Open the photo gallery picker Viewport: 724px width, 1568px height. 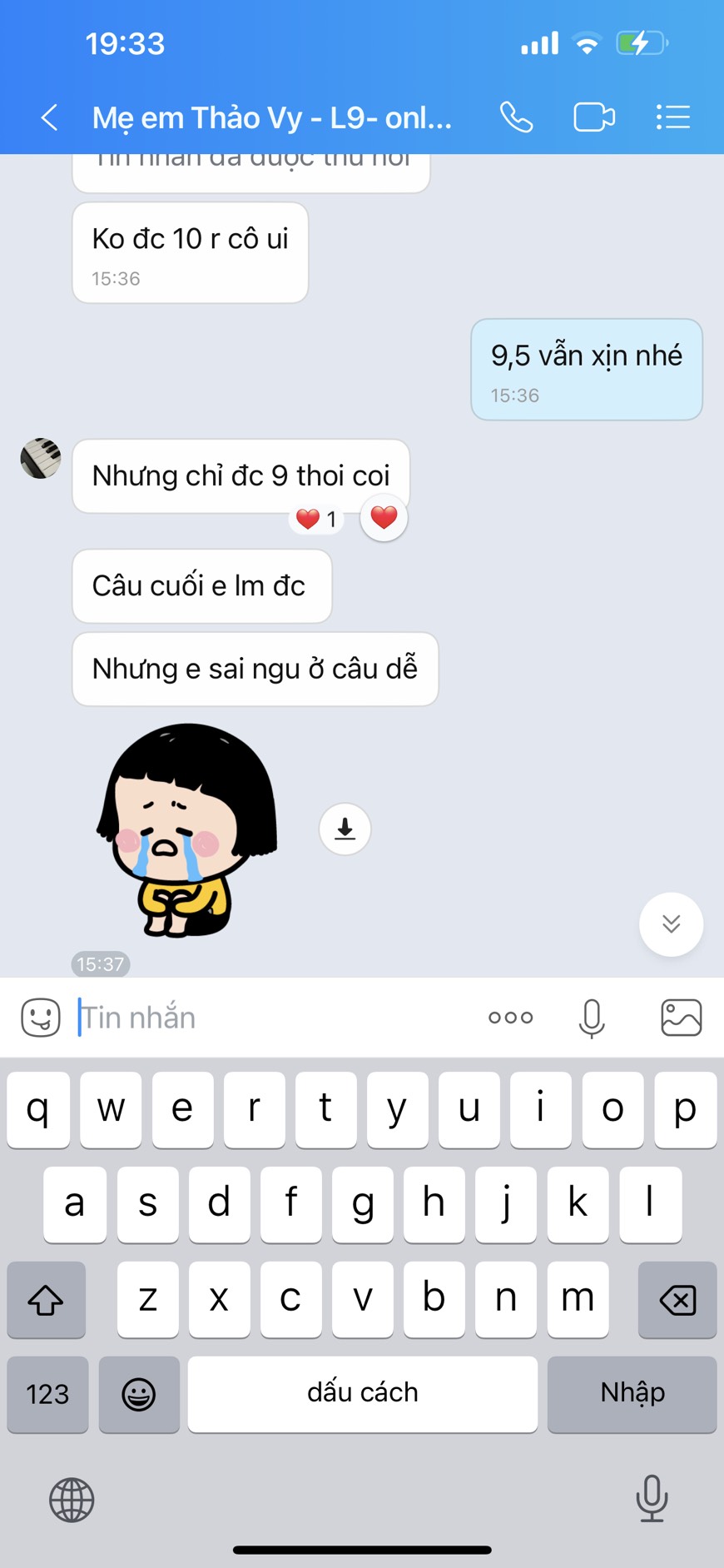pos(681,1017)
